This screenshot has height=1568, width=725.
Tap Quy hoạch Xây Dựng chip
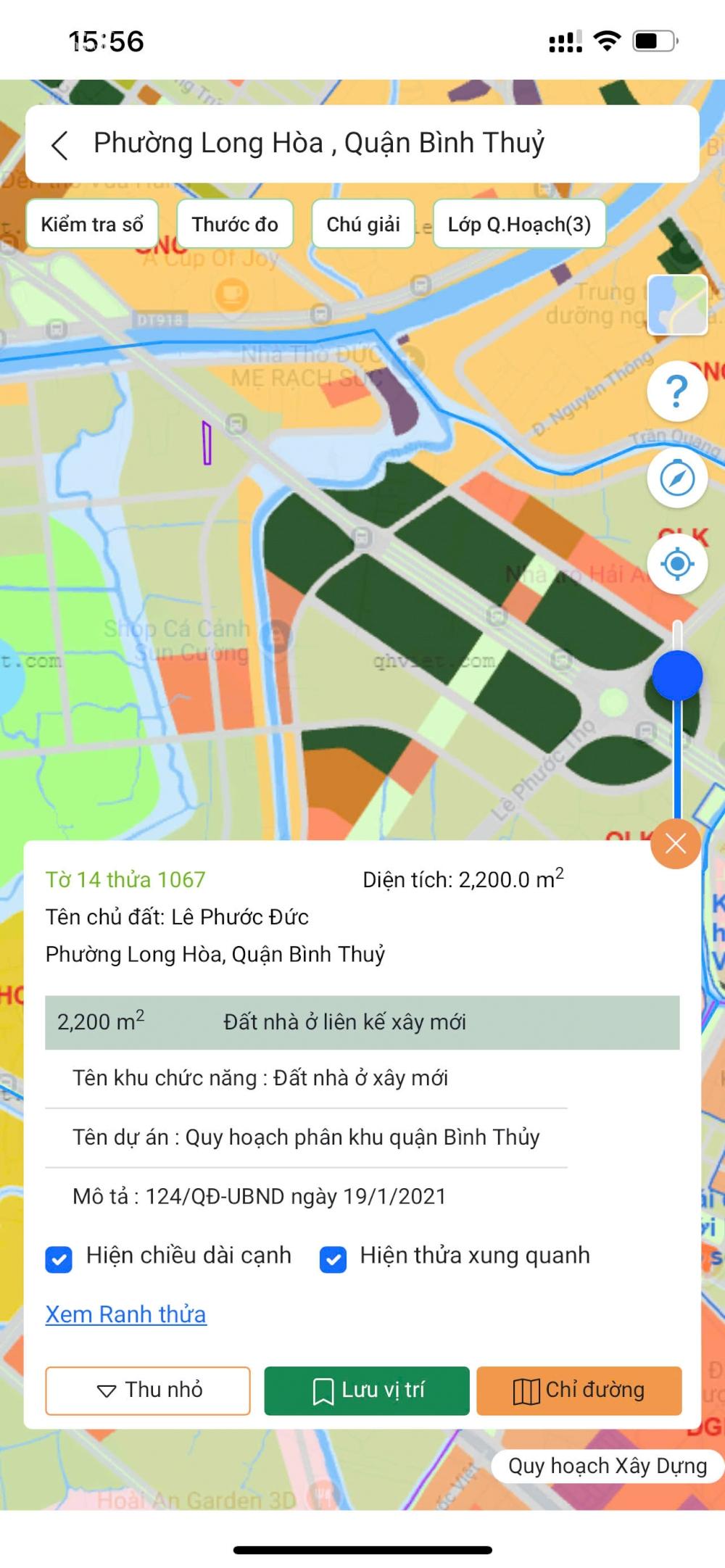pyautogui.click(x=608, y=1466)
